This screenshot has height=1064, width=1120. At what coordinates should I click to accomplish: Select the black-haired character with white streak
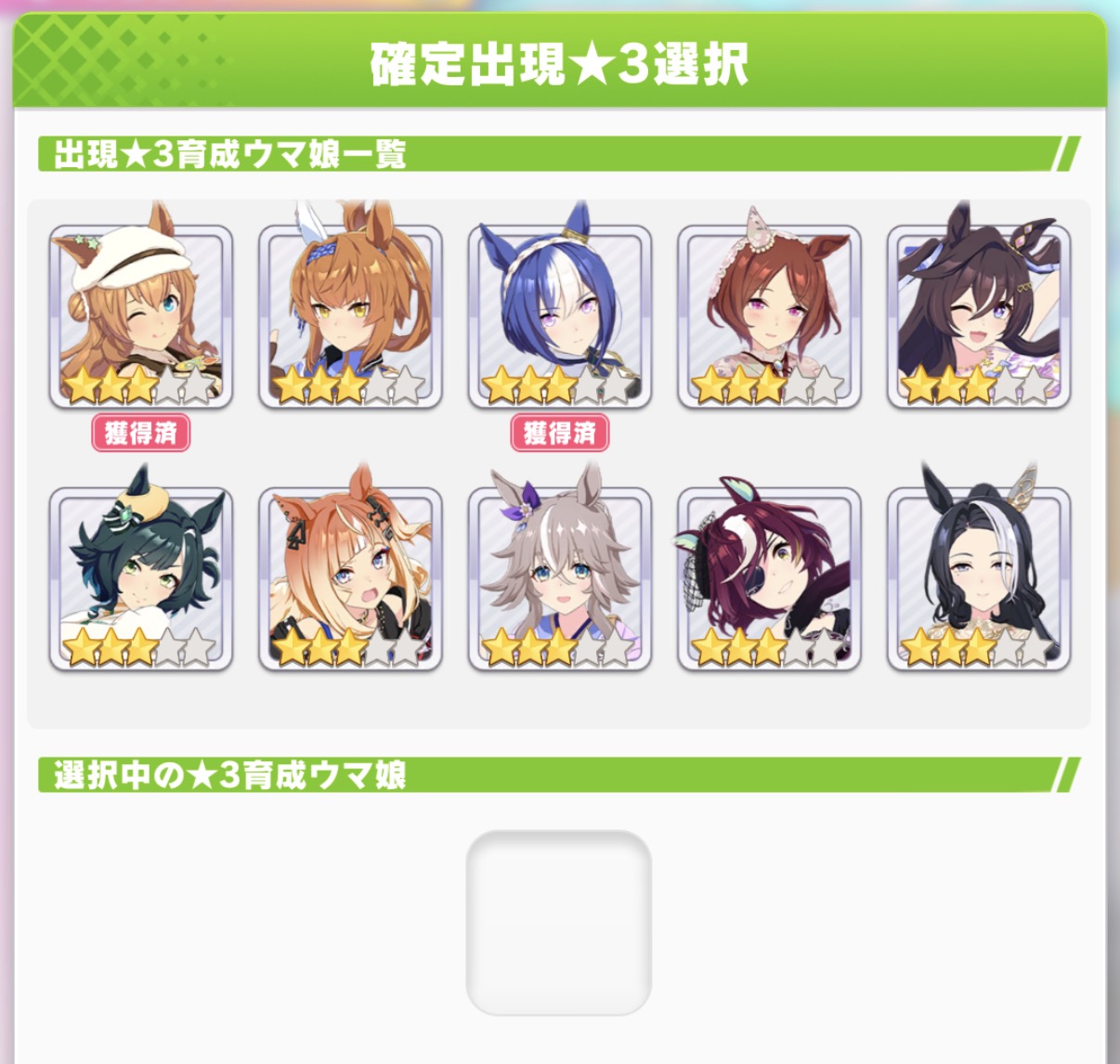979,577
